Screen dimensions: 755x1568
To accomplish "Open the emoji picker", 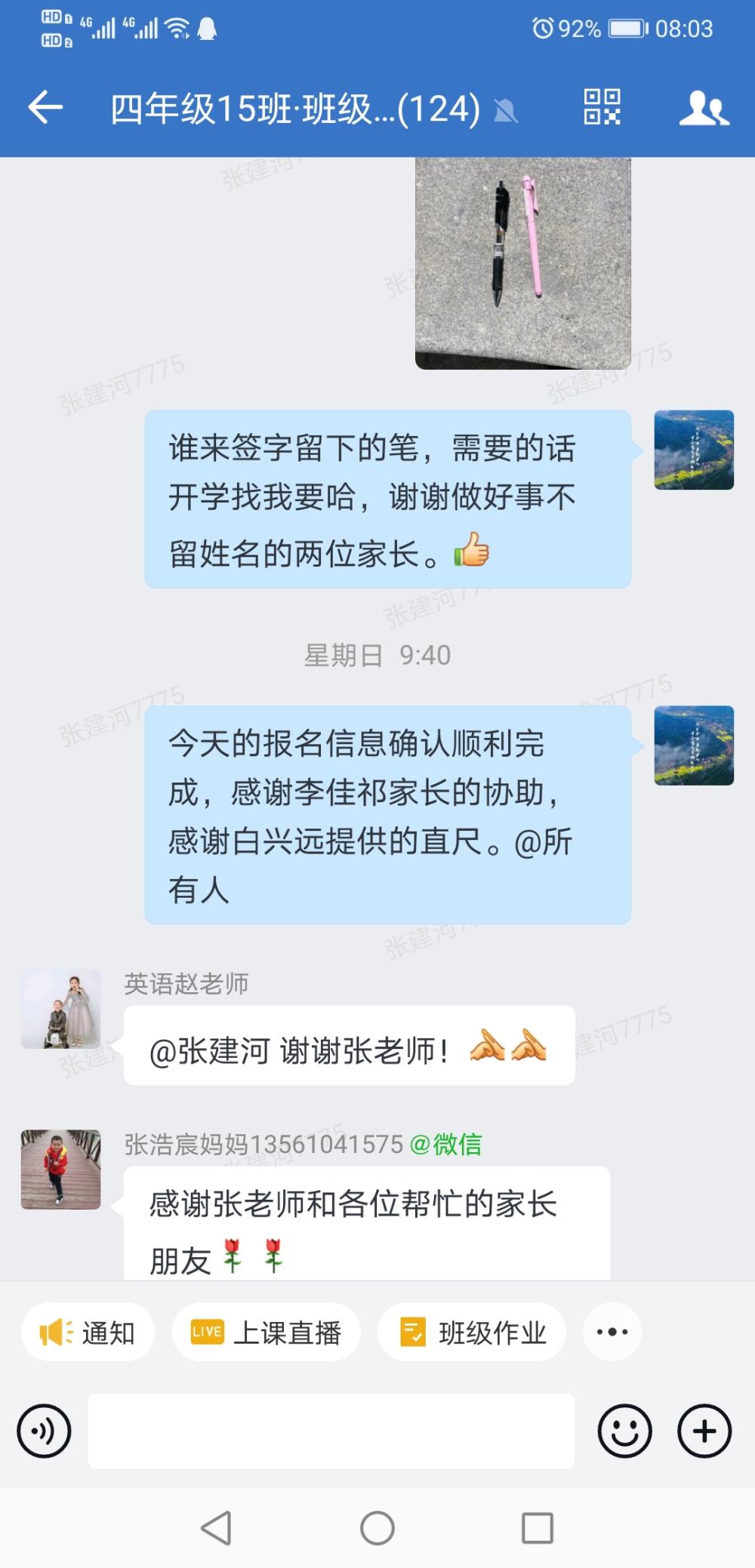I will pos(625,1431).
